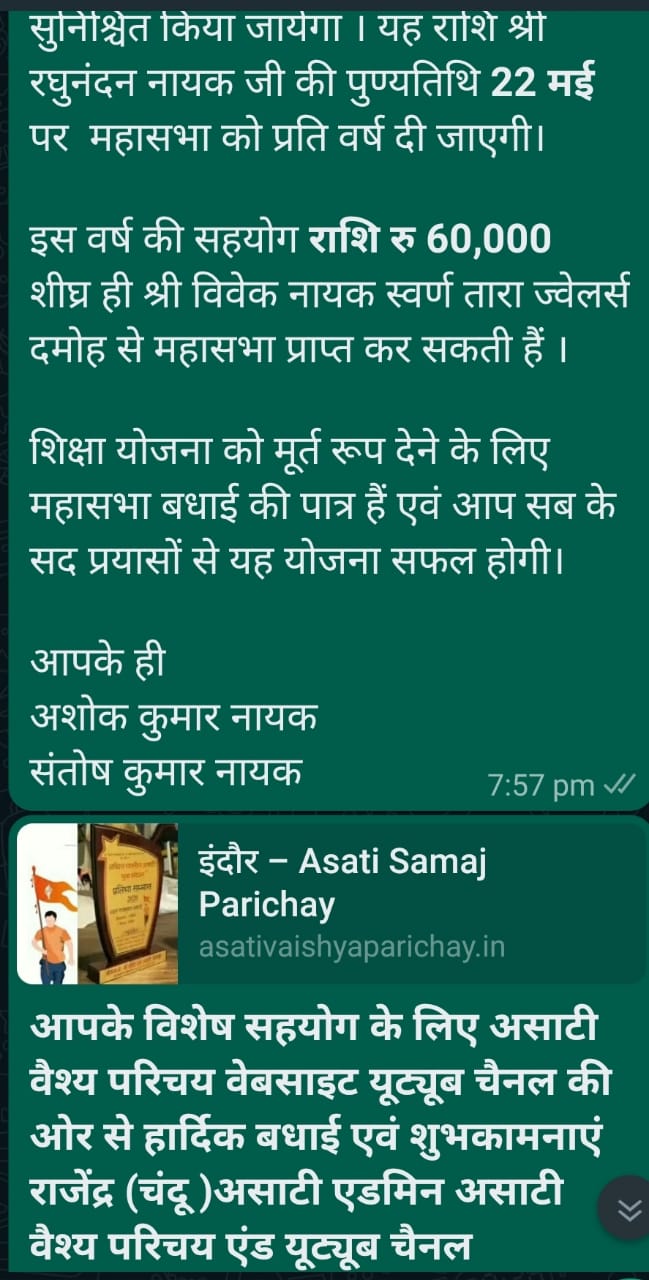Jump to latest messages with down arrow
Image resolution: width=649 pixels, height=1280 pixels.
pos(628,1210)
